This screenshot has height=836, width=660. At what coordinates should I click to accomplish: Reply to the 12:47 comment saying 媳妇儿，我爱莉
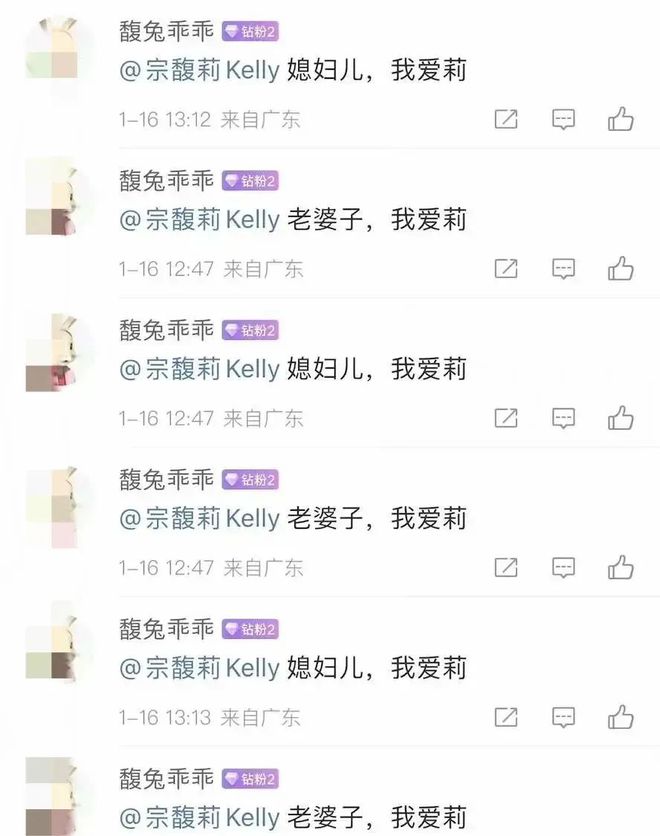(564, 418)
